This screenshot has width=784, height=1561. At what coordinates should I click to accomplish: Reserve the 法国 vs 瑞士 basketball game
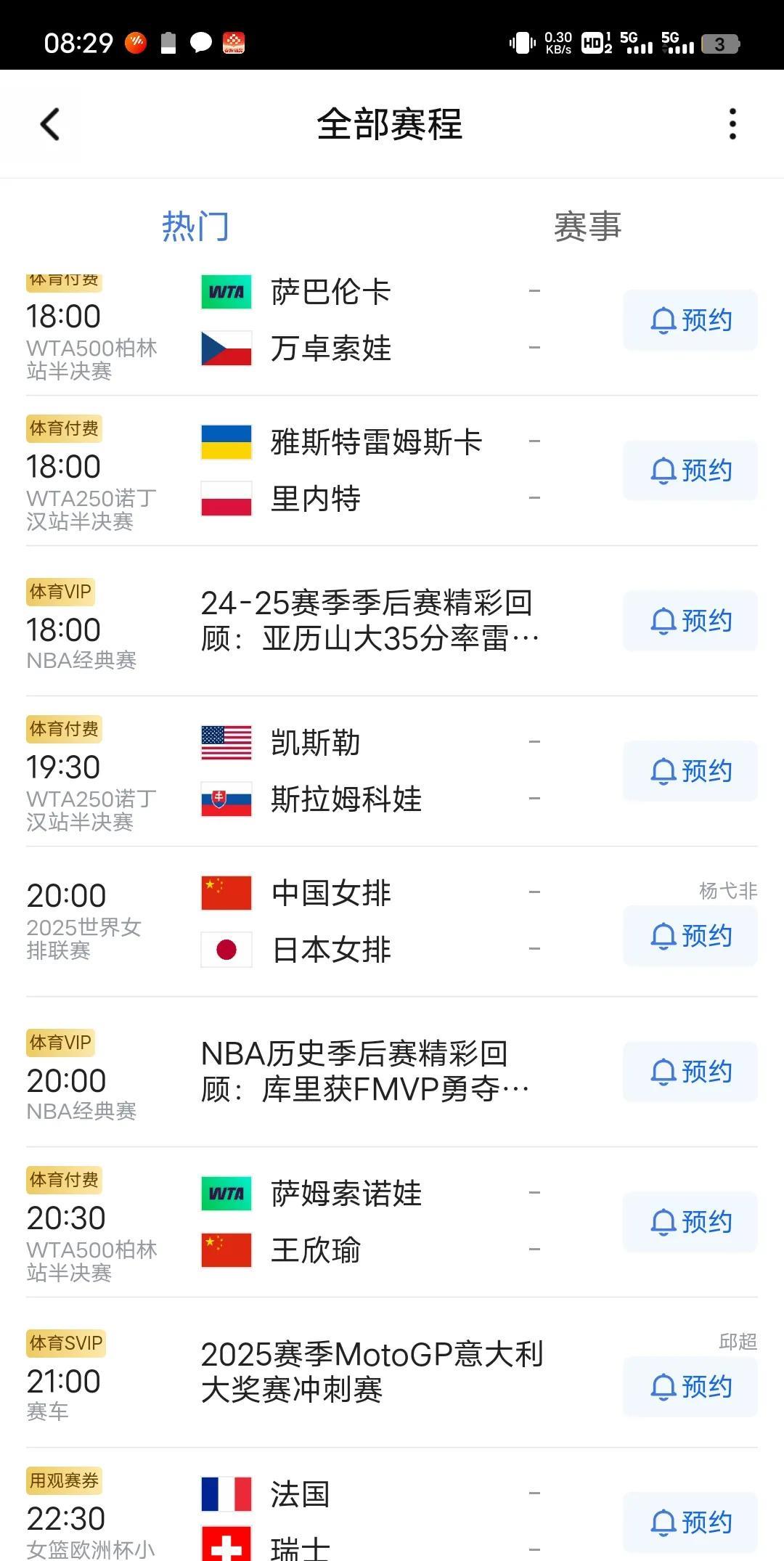point(690,1523)
